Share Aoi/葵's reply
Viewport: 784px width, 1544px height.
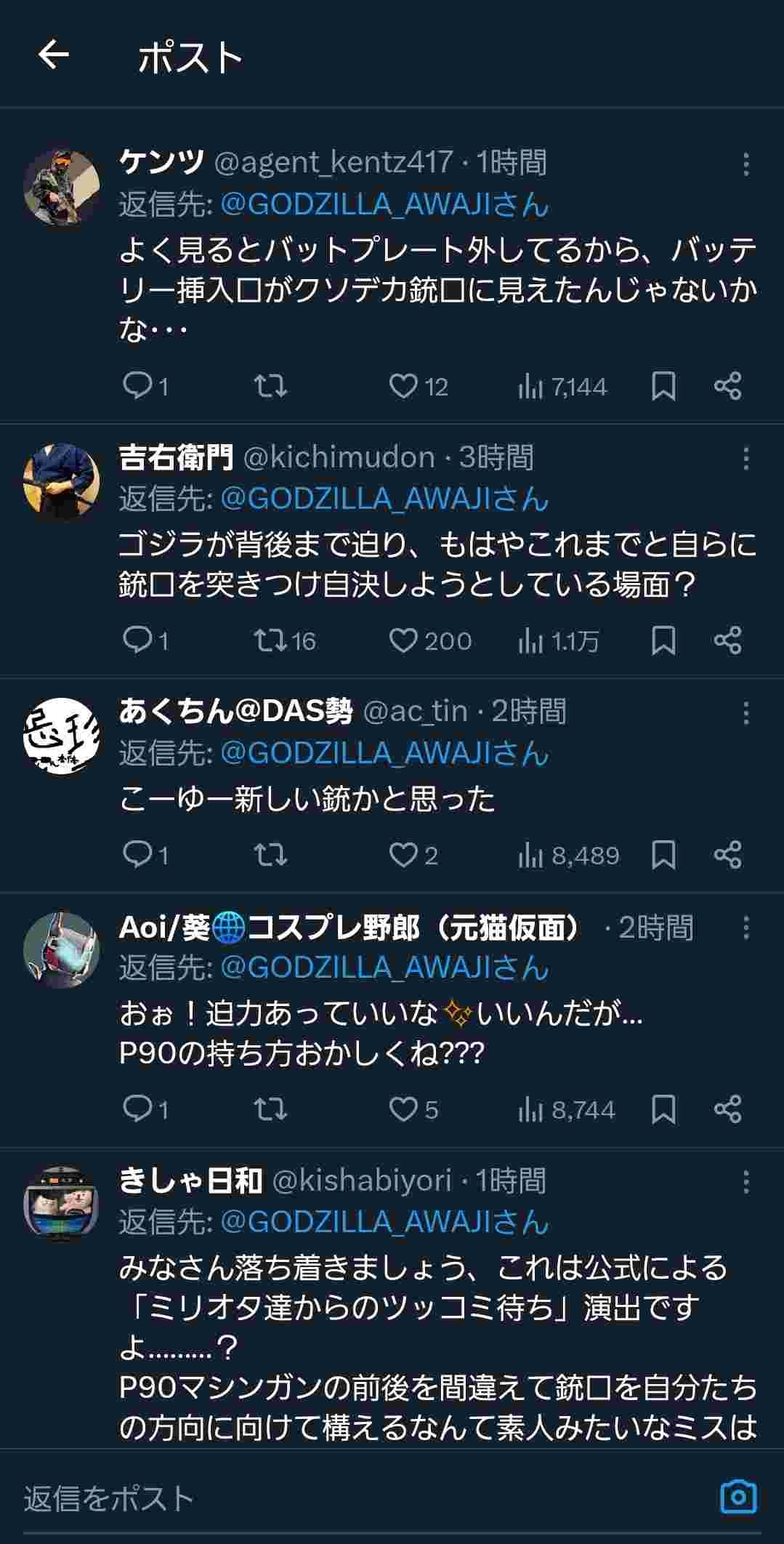[727, 1109]
